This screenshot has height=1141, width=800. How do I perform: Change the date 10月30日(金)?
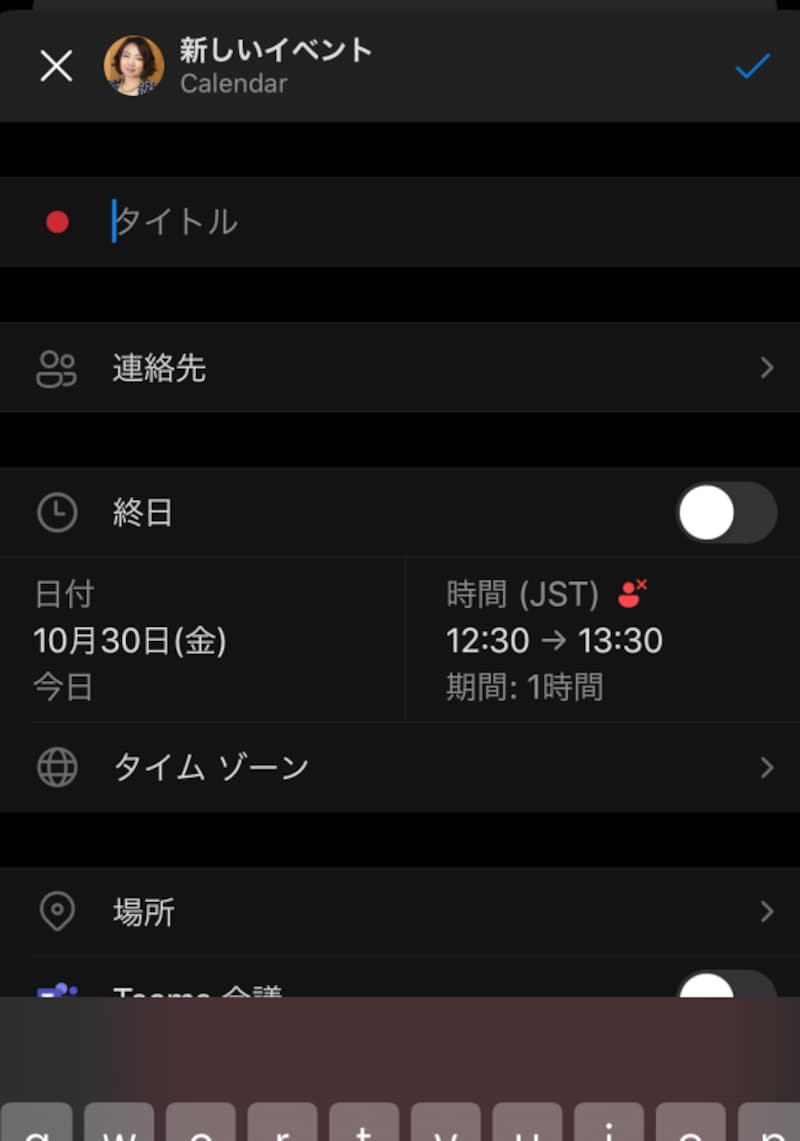pos(130,641)
